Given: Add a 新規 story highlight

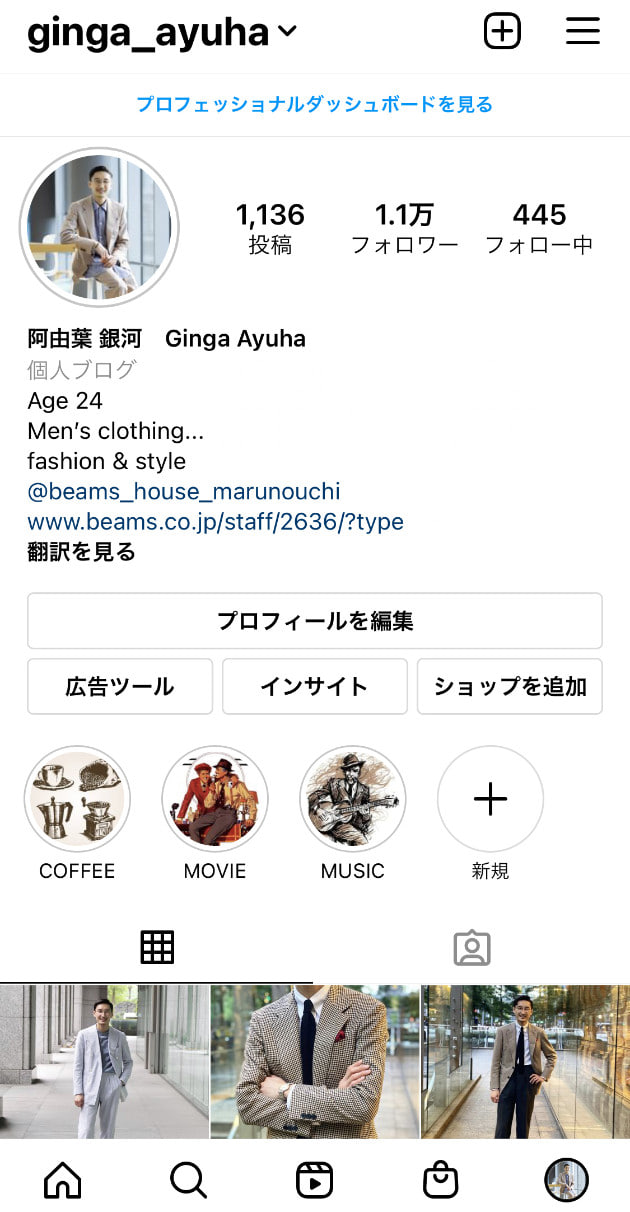Looking at the screenshot, I should pos(490,799).
